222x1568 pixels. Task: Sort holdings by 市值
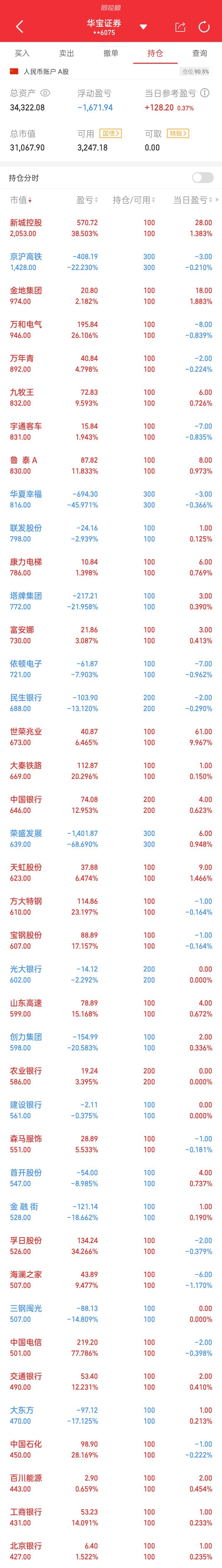(21, 200)
